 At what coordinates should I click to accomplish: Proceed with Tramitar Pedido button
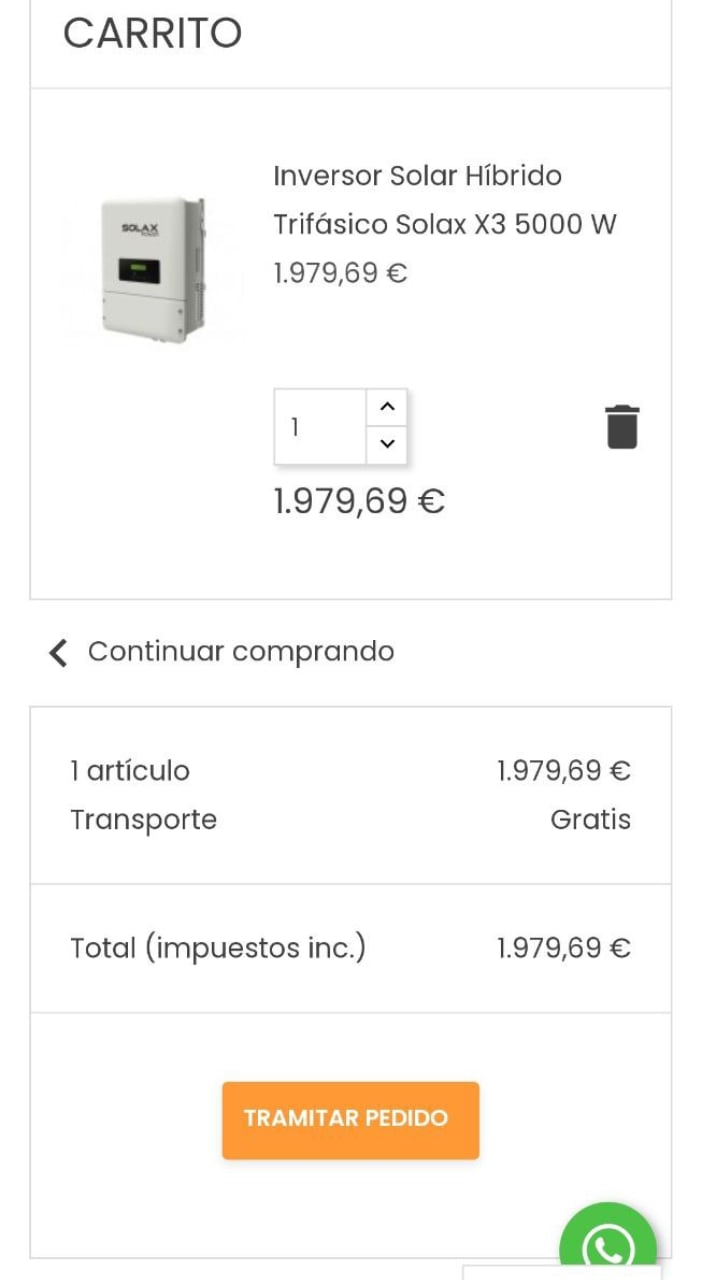click(x=350, y=1119)
